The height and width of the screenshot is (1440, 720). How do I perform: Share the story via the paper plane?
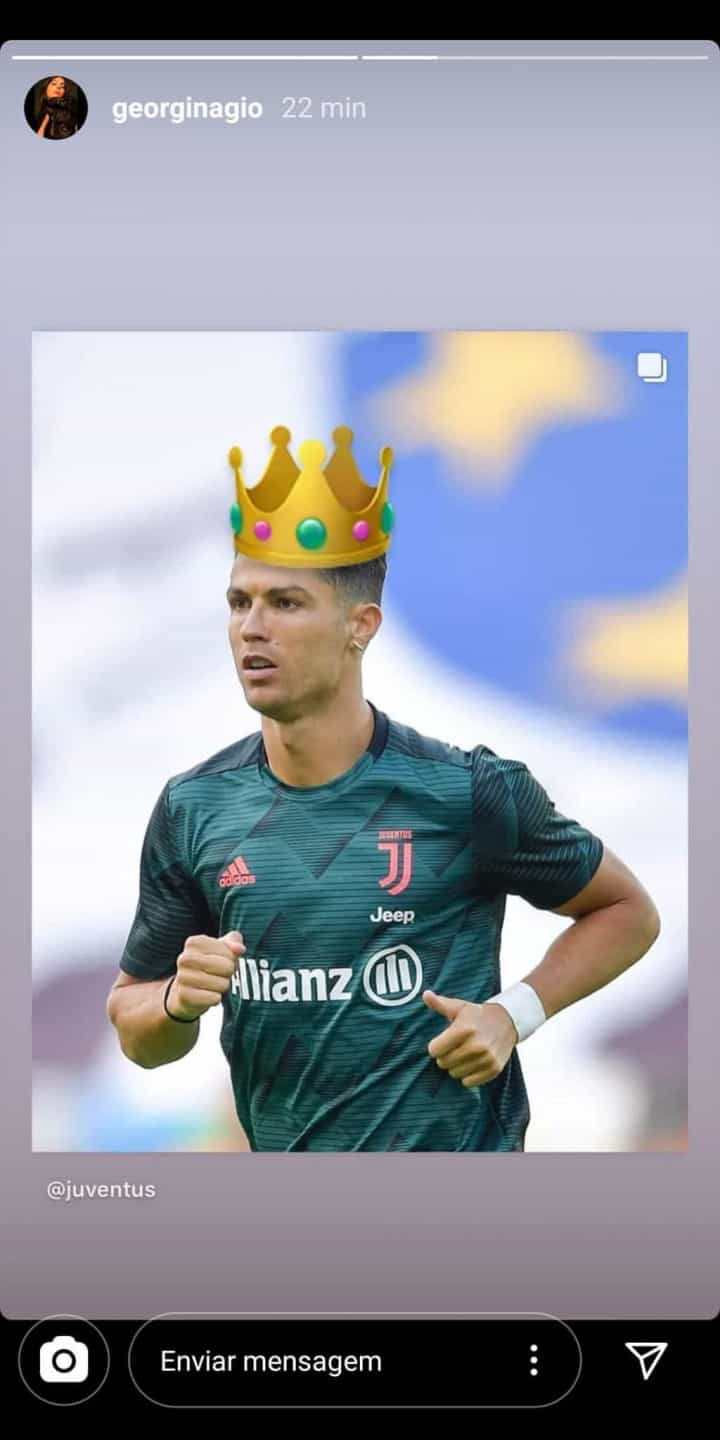(646, 1361)
